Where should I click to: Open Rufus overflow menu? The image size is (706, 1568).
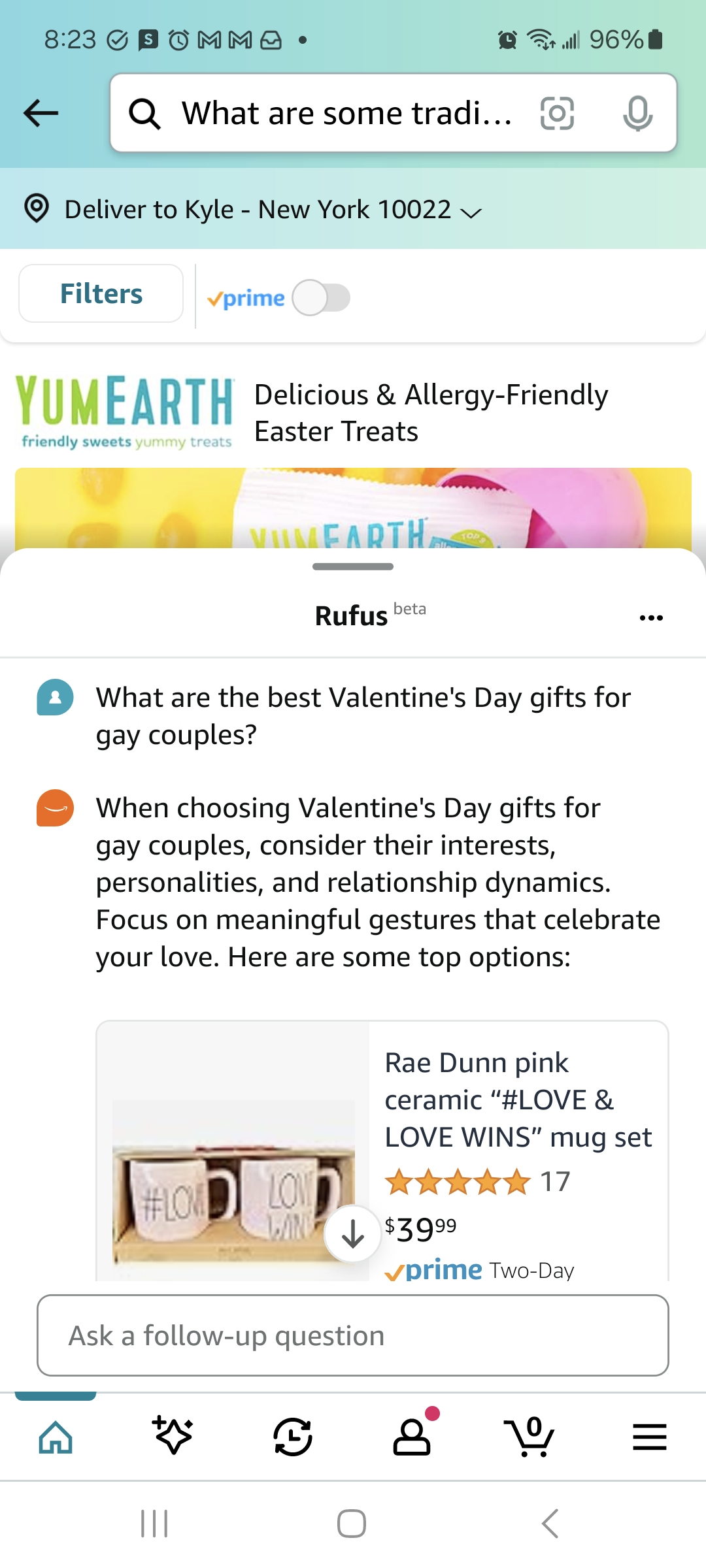[651, 617]
